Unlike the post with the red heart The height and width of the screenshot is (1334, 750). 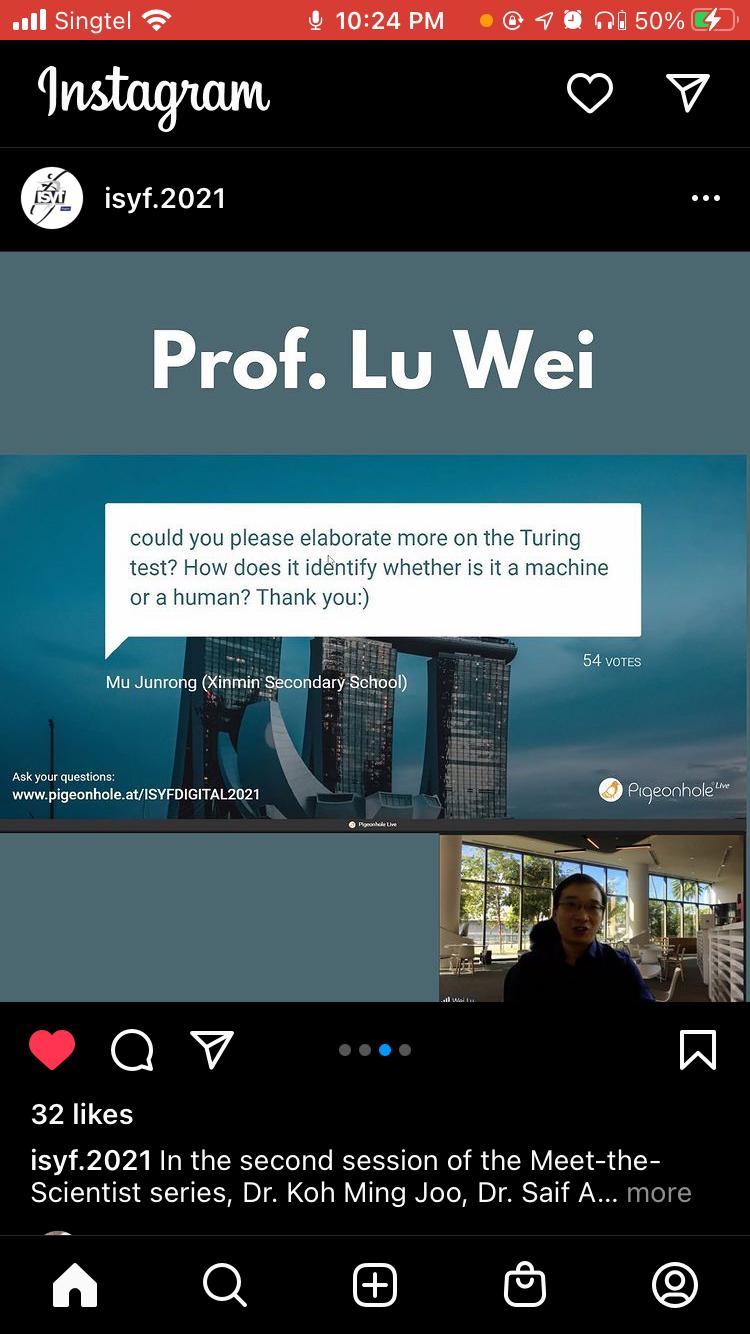pyautogui.click(x=52, y=1050)
